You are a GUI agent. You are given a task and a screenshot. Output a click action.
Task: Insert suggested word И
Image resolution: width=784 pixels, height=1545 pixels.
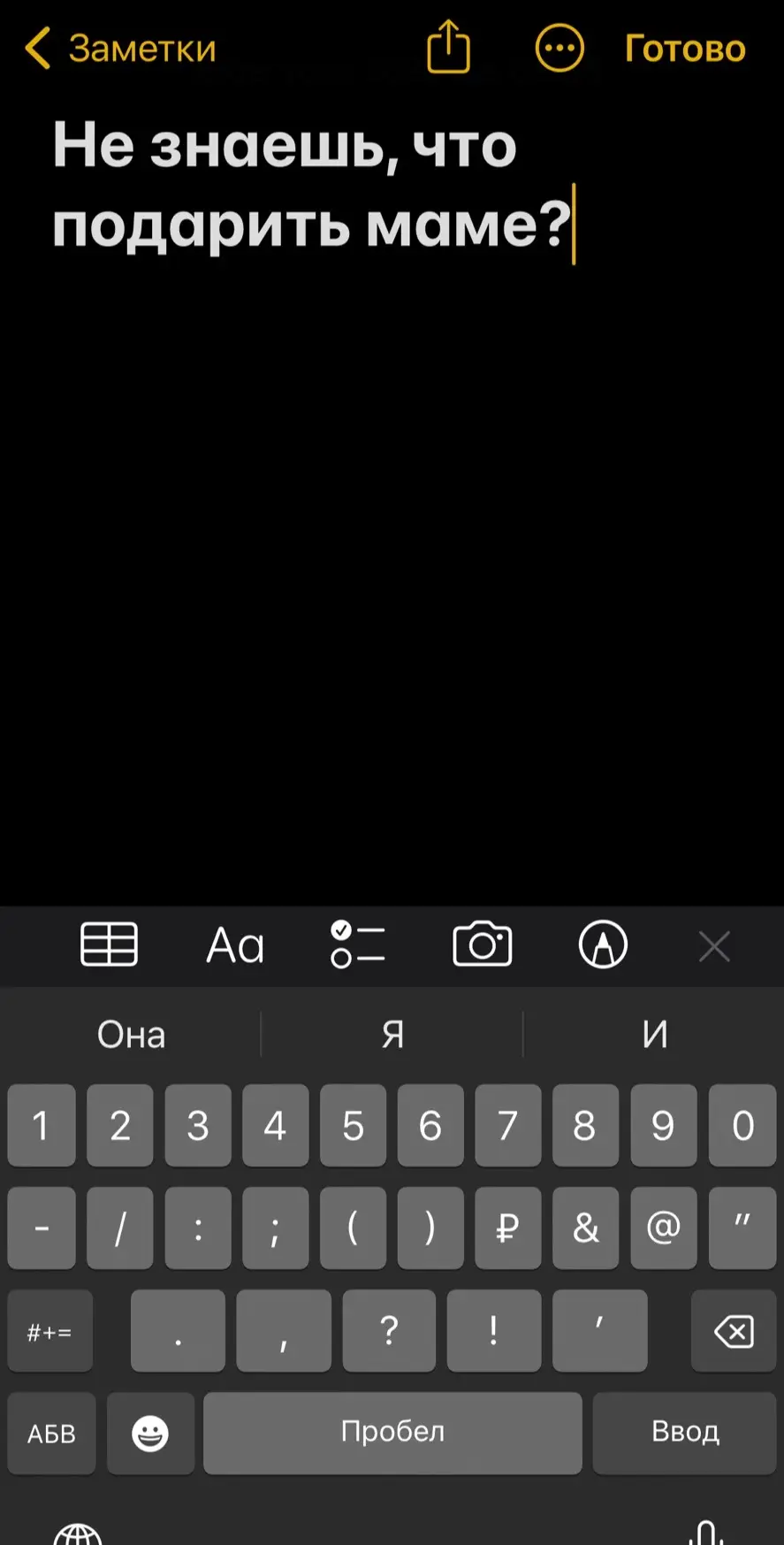654,1034
